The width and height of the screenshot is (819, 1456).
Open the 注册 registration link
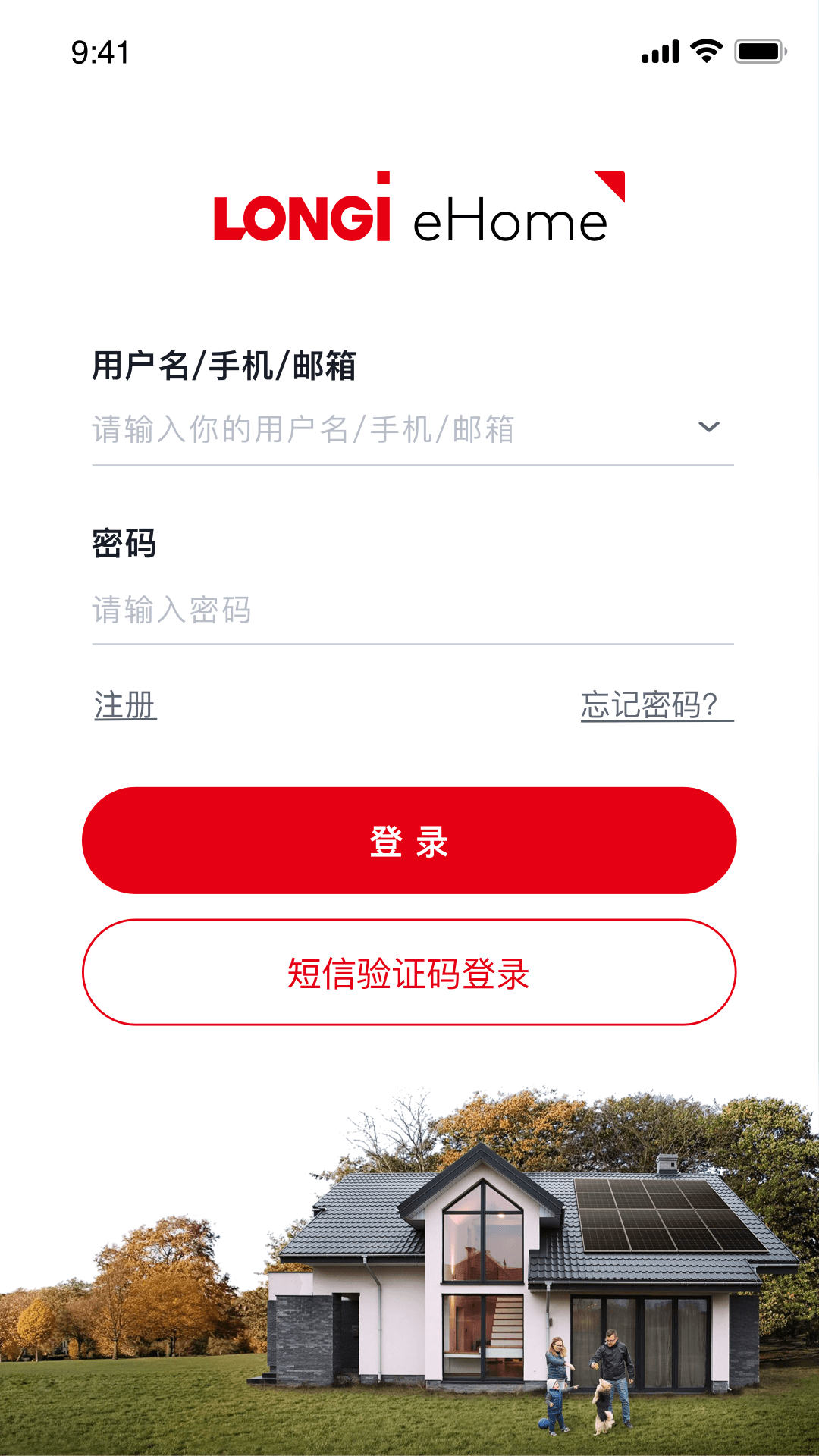click(124, 705)
